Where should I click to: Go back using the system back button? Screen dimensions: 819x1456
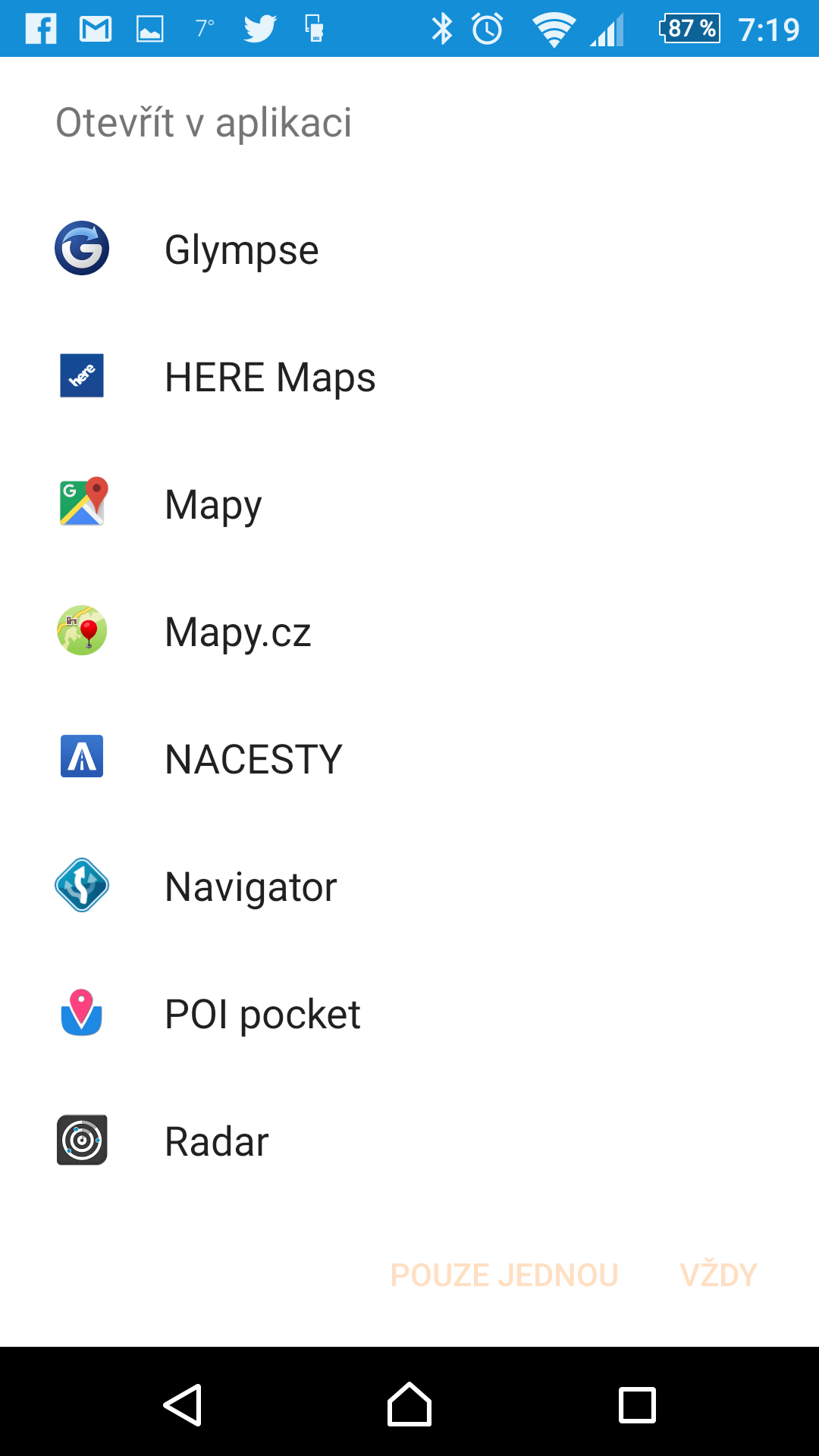(182, 1404)
